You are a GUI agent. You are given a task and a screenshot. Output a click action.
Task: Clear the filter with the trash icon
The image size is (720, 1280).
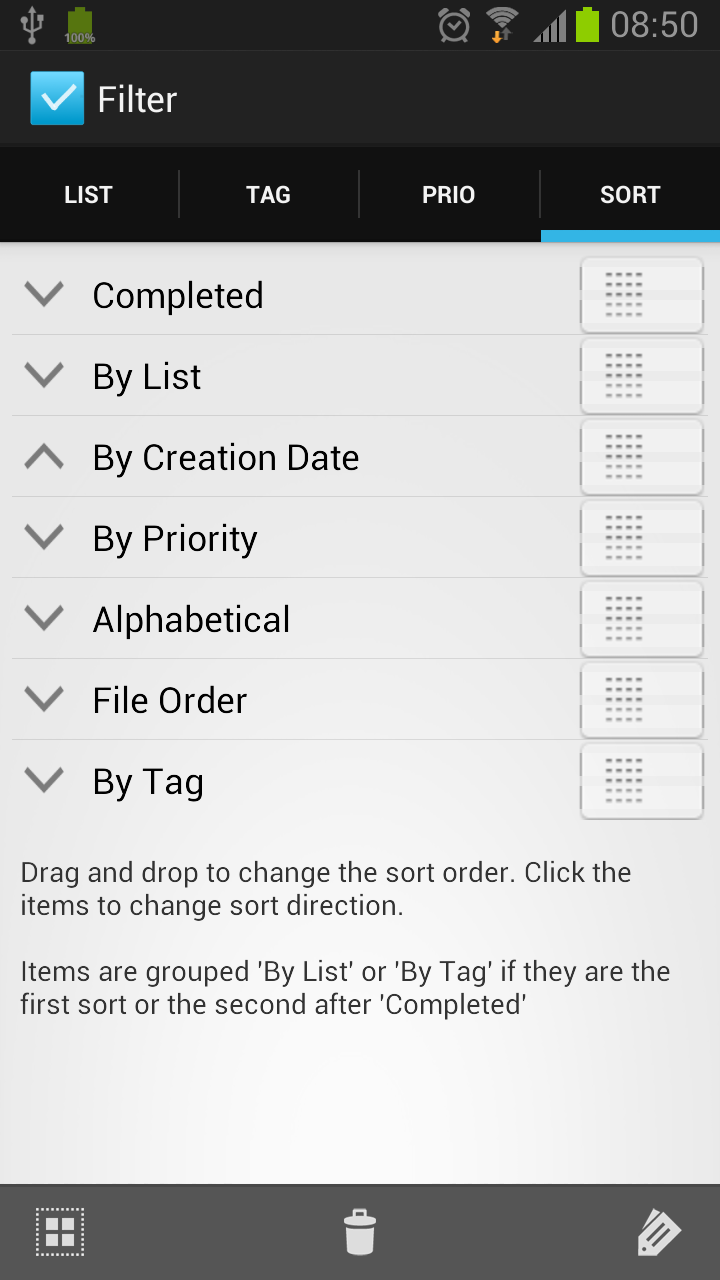coord(360,1232)
